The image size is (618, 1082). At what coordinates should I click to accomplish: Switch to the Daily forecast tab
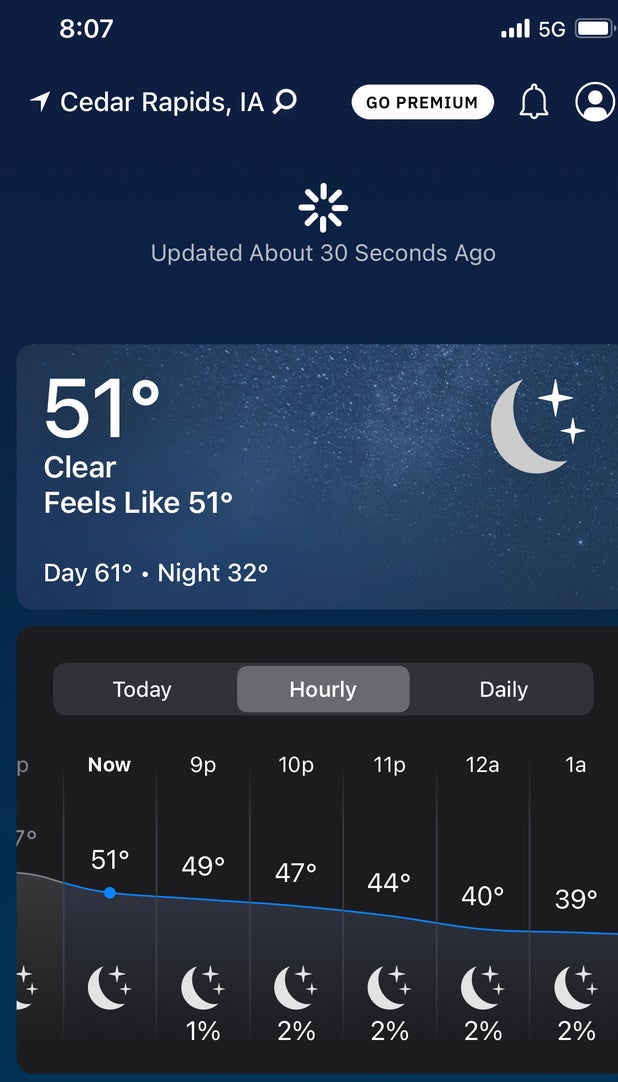[503, 689]
